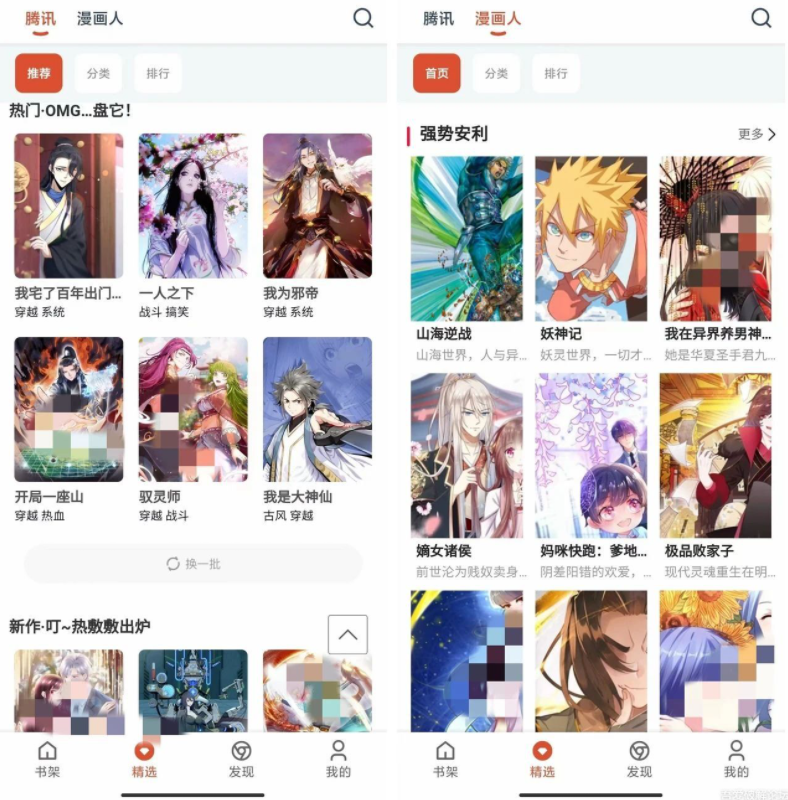Image resolution: width=788 pixels, height=800 pixels.
Task: Select the 推荐 chip
Action: [39, 73]
